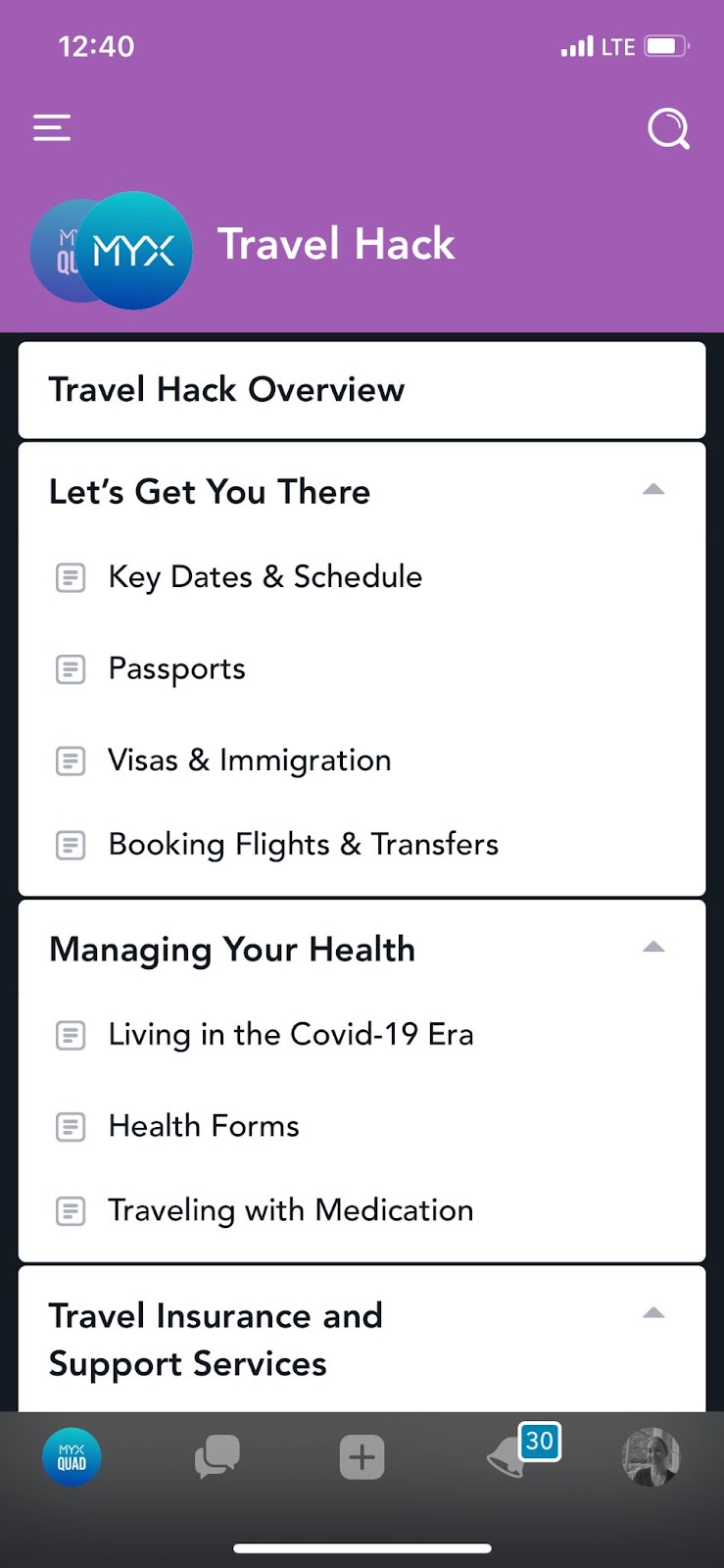Collapse the Let's Get You There section
The width and height of the screenshot is (724, 1568).
[653, 490]
